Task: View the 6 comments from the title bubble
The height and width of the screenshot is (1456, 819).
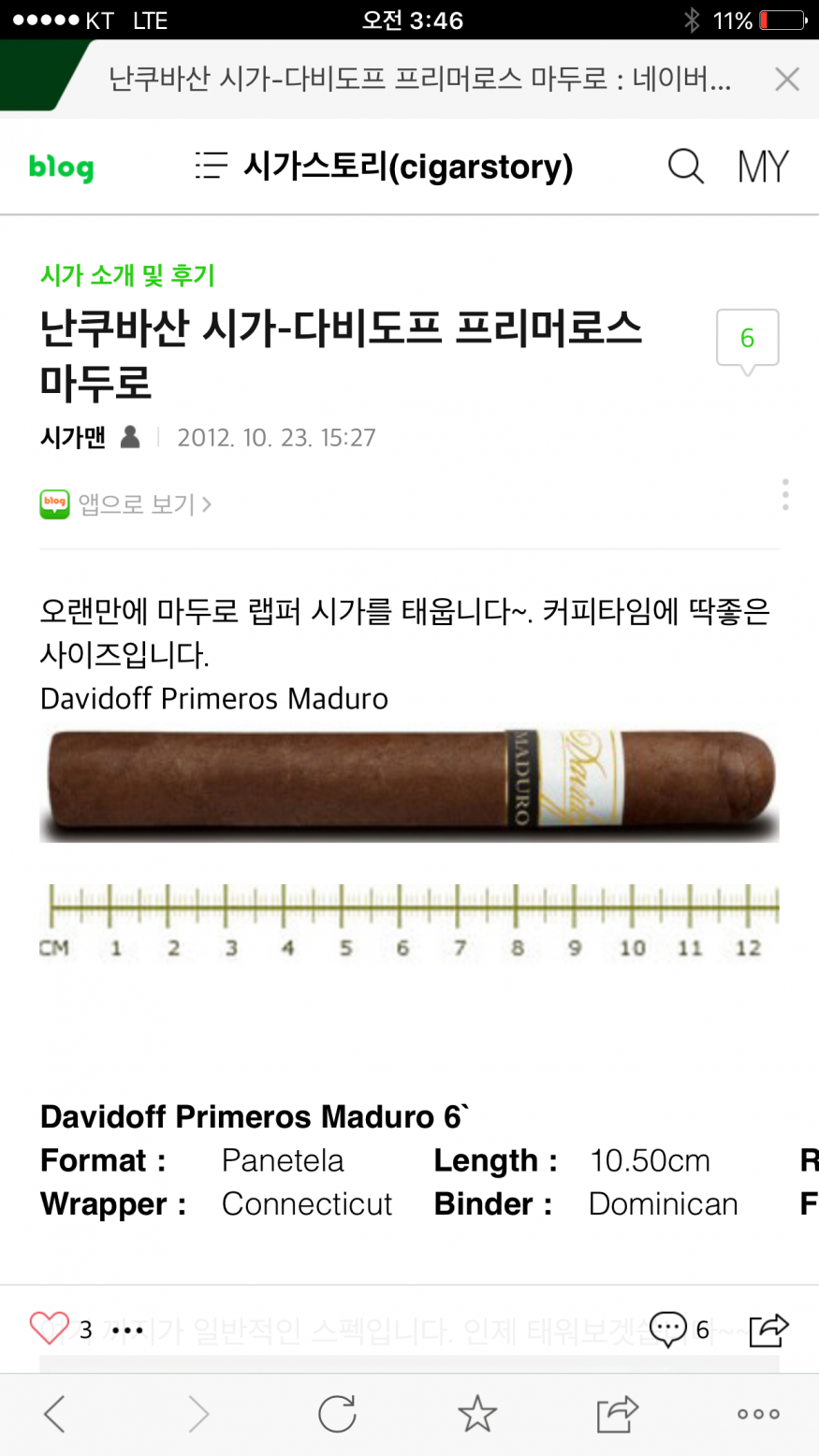Action: point(747,339)
